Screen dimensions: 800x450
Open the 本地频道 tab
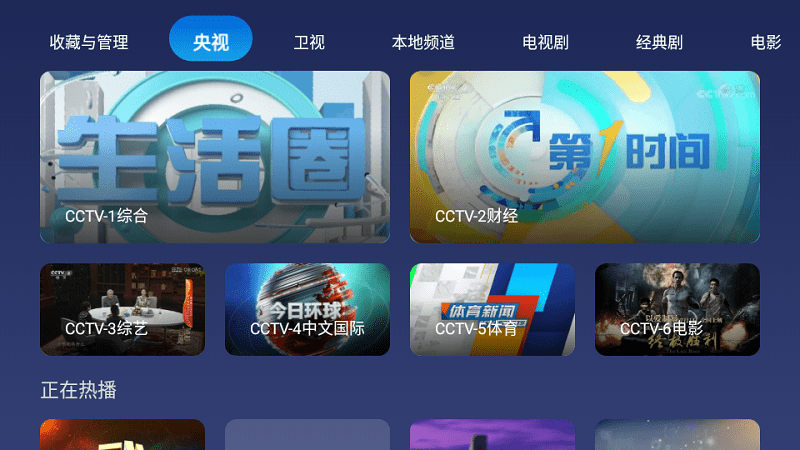423,42
